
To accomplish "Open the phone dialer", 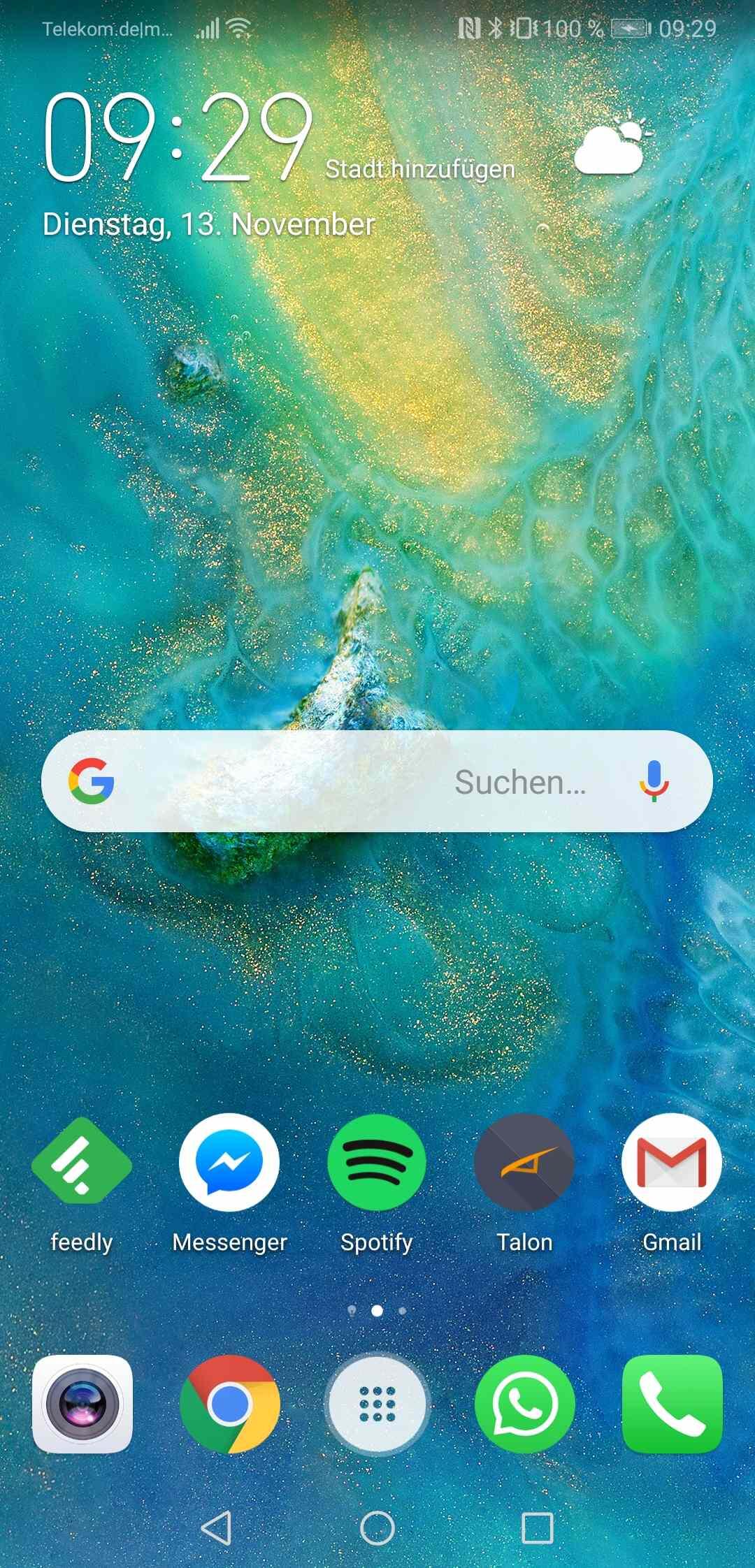I will (x=672, y=1404).
